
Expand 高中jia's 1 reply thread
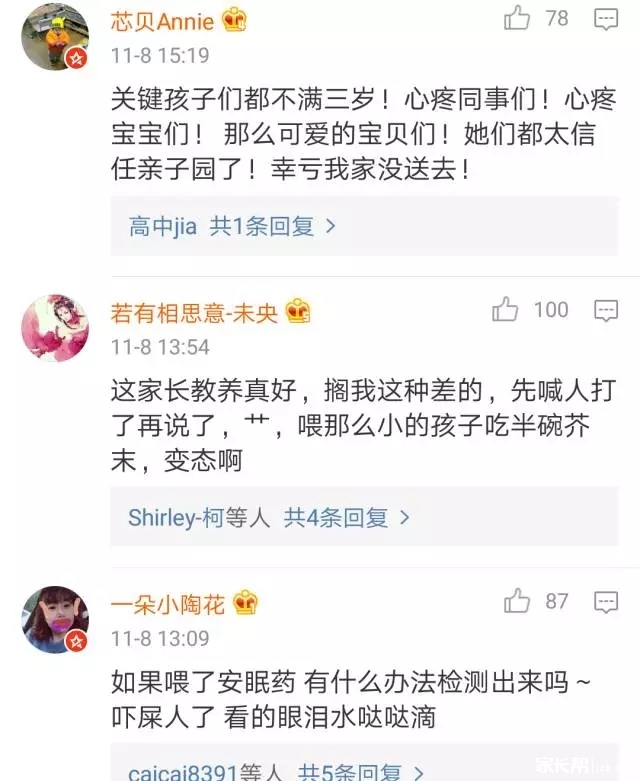pos(232,226)
